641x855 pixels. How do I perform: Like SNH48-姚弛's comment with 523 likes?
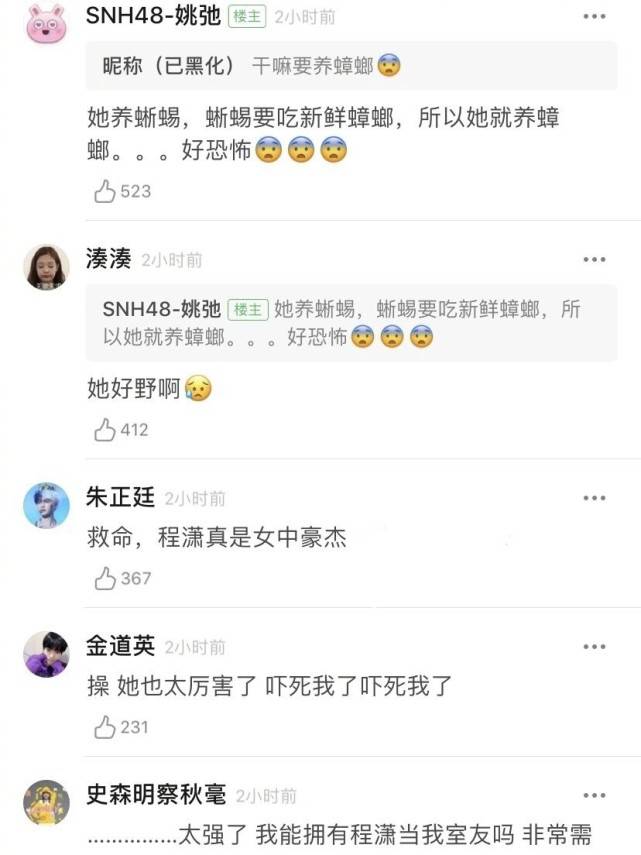pyautogui.click(x=105, y=191)
